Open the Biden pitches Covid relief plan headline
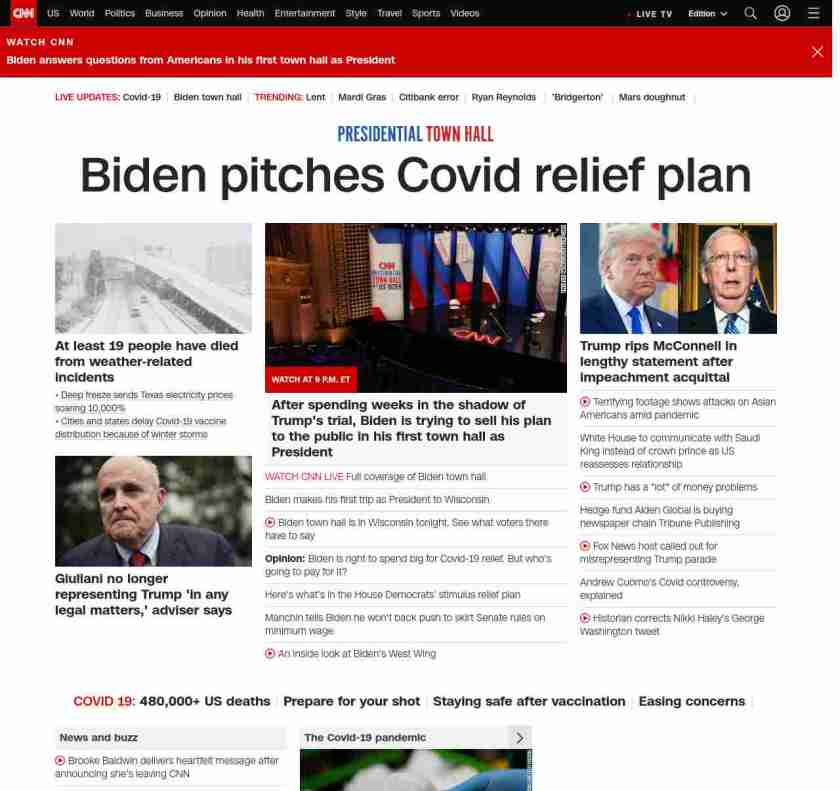Image resolution: width=840 pixels, height=791 pixels. point(415,176)
